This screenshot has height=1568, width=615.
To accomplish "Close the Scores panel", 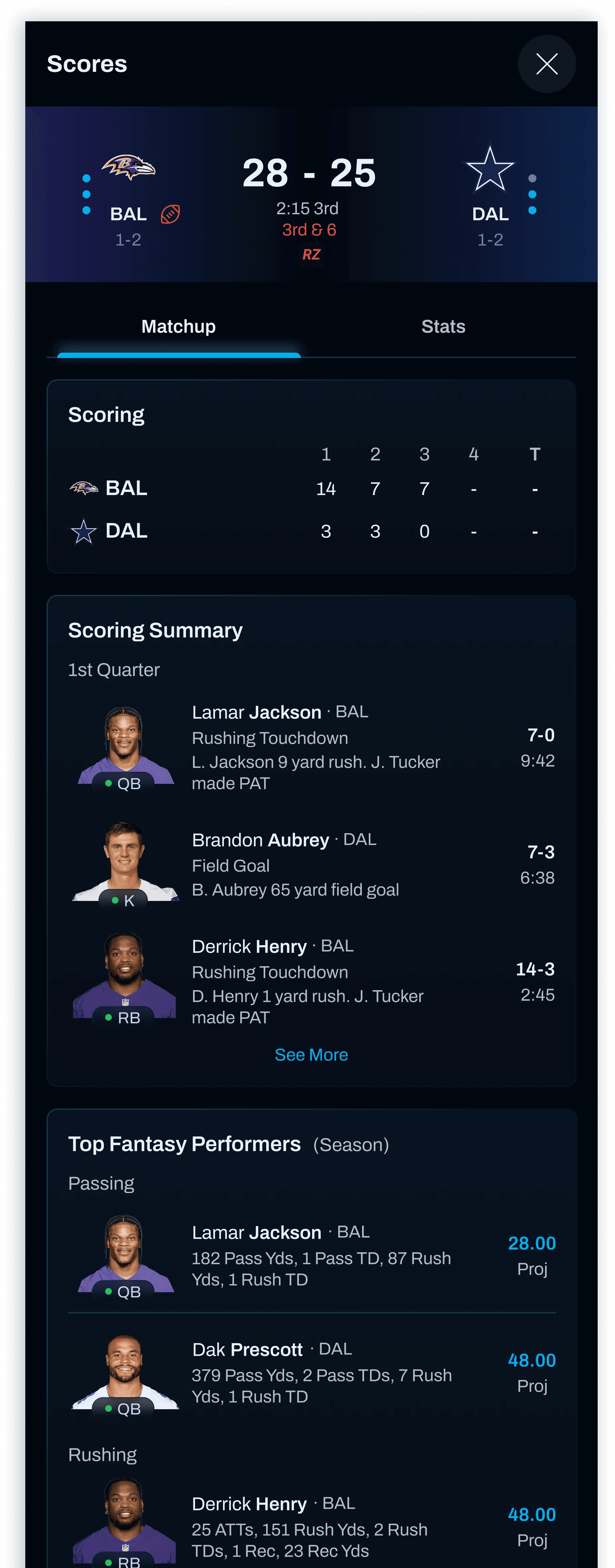I will (x=546, y=64).
